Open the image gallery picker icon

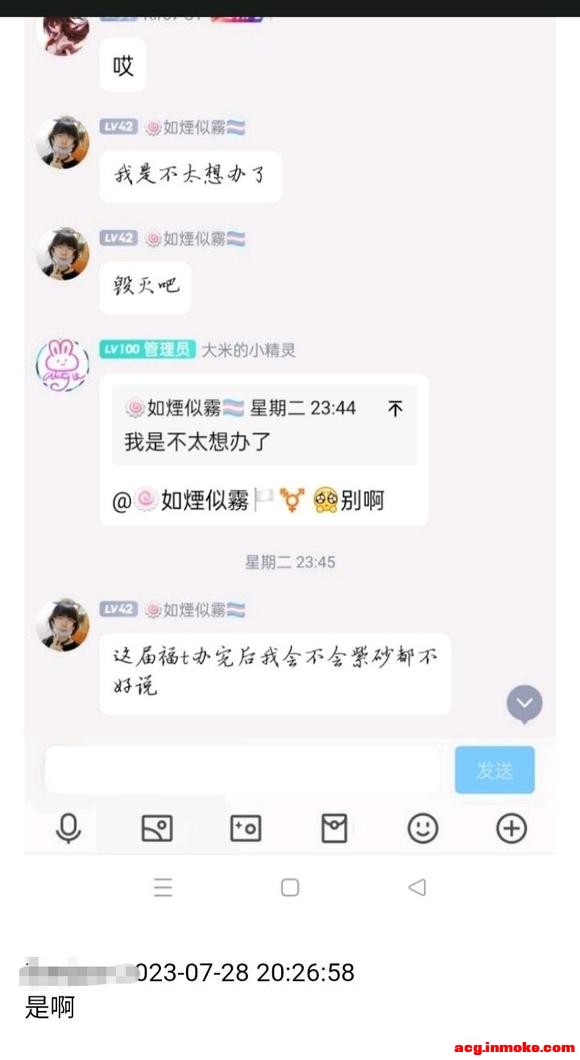click(157, 828)
